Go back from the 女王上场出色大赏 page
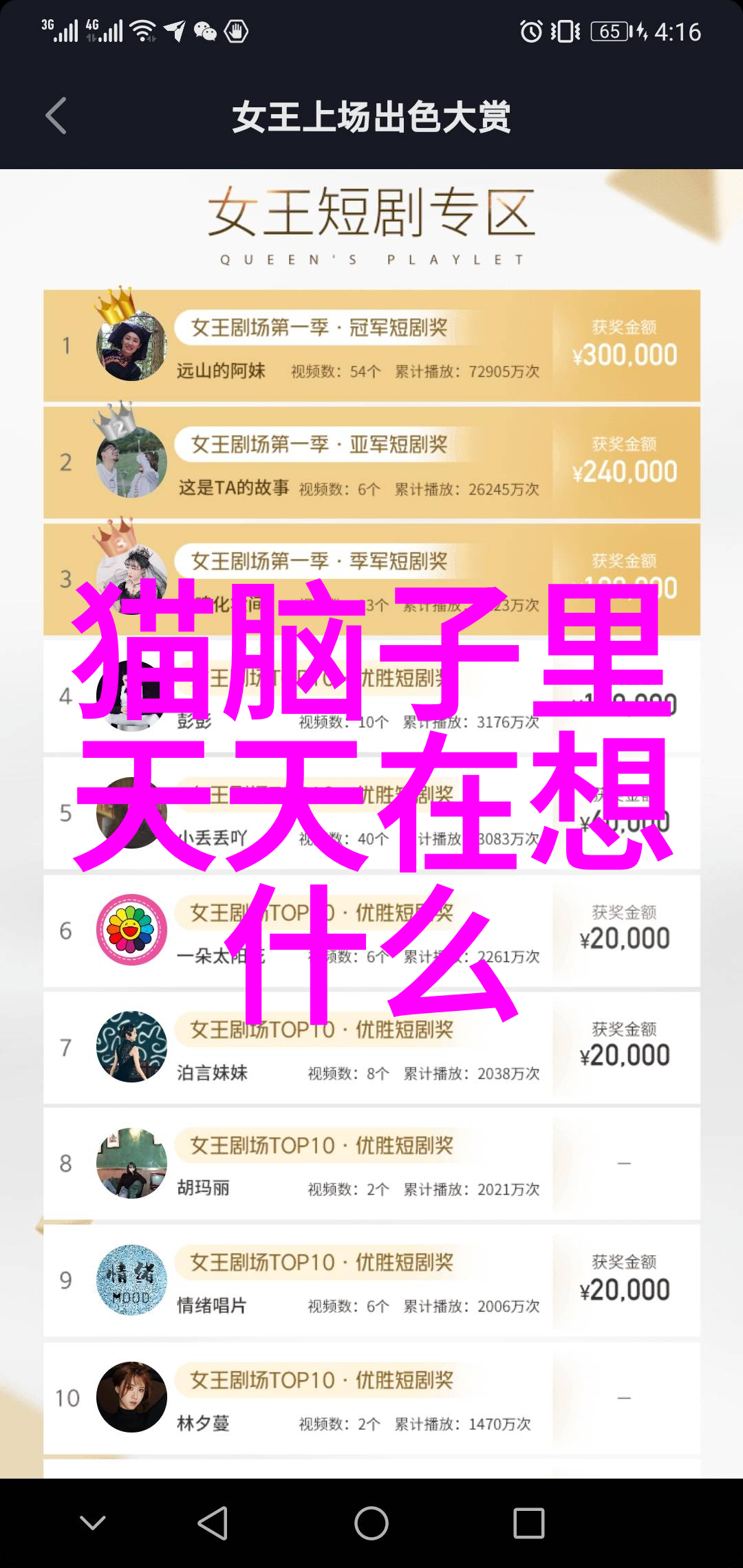Screen dimensions: 743x1568 pos(56,116)
